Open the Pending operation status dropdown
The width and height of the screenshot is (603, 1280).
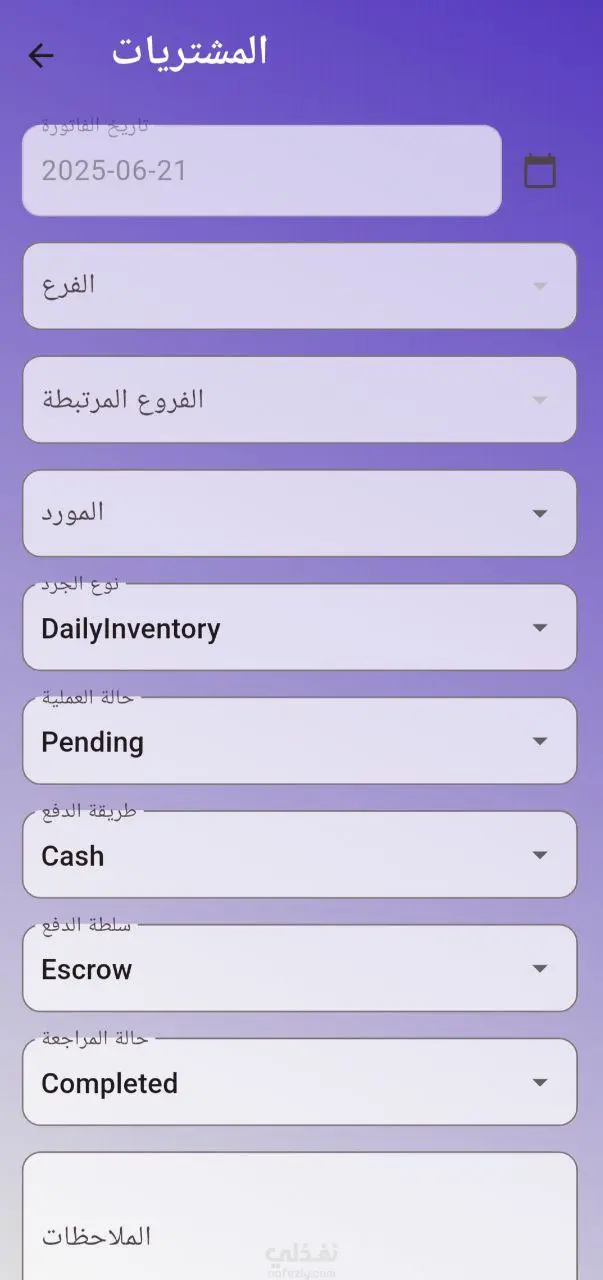pyautogui.click(x=299, y=742)
